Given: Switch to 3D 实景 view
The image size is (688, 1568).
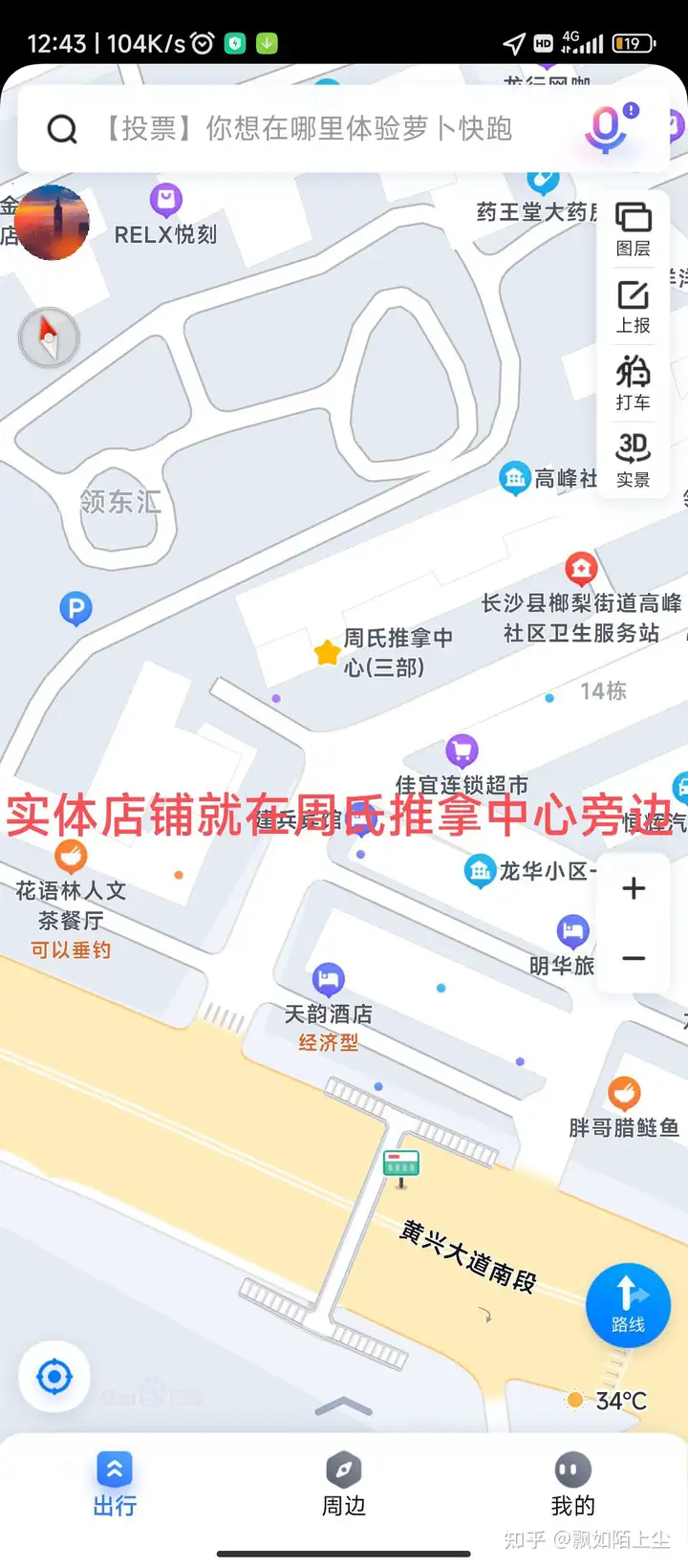Looking at the screenshot, I should (x=633, y=459).
